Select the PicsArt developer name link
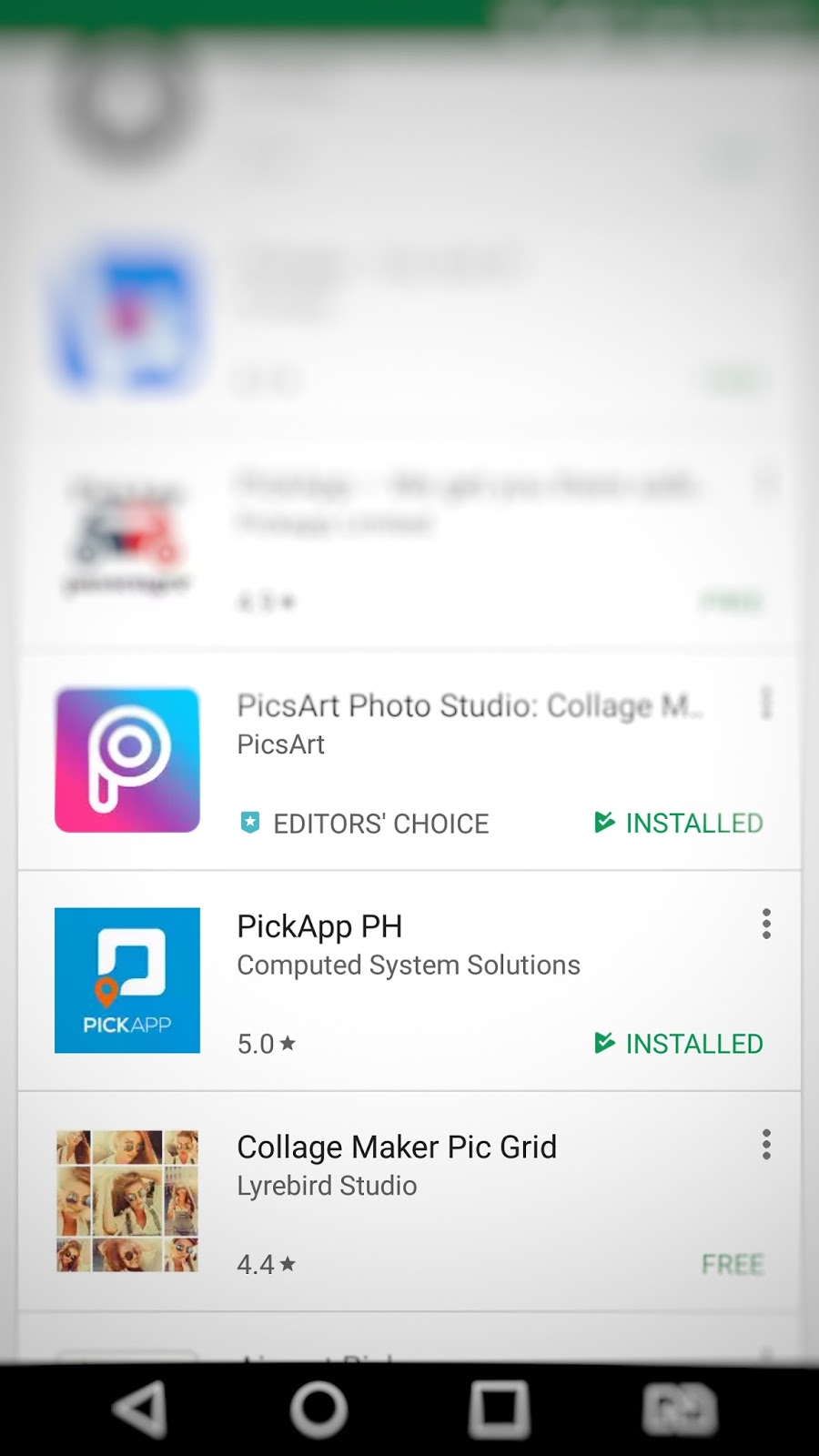 coord(280,744)
